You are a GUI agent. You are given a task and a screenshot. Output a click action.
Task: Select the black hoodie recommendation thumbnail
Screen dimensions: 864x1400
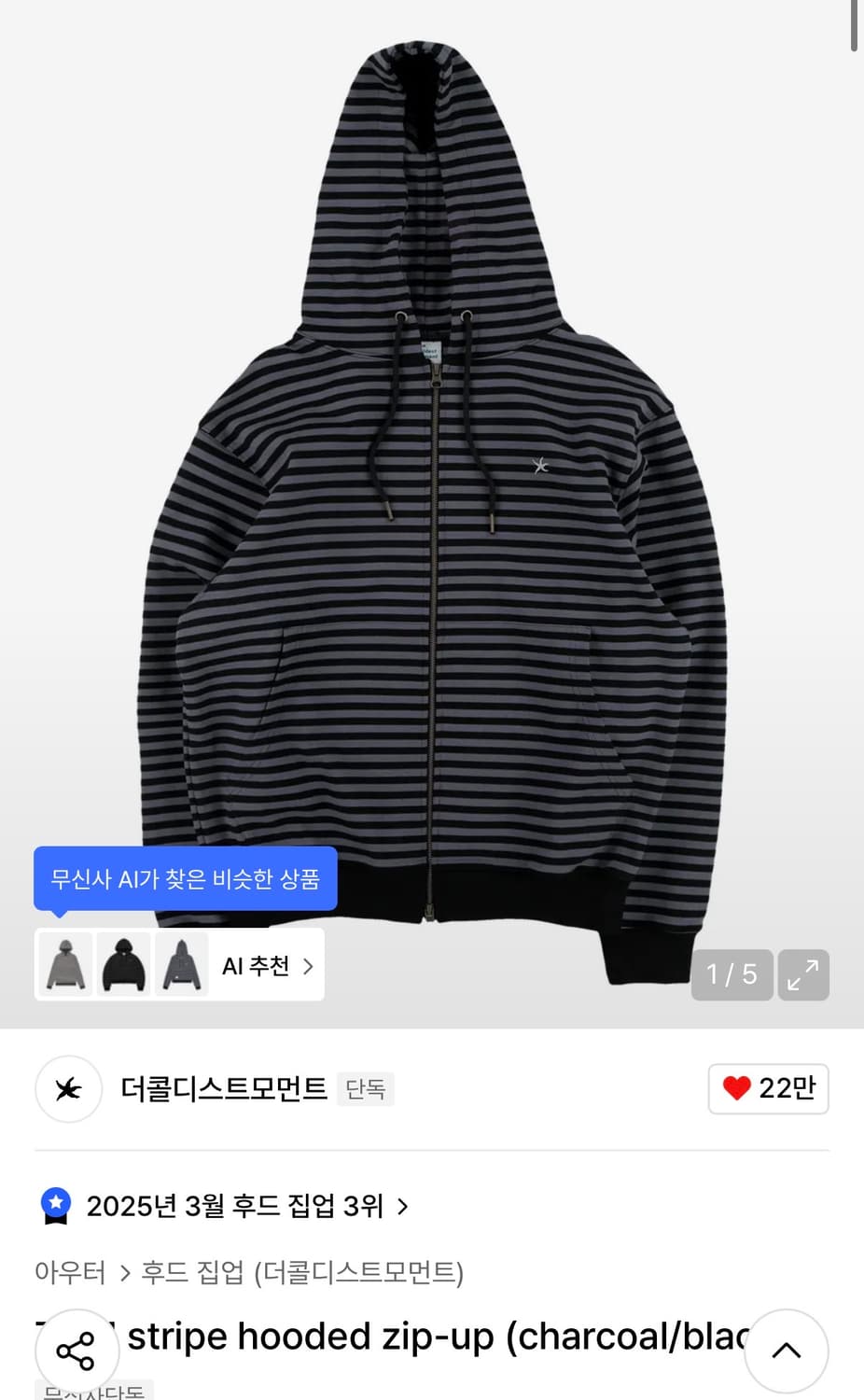pos(123,965)
